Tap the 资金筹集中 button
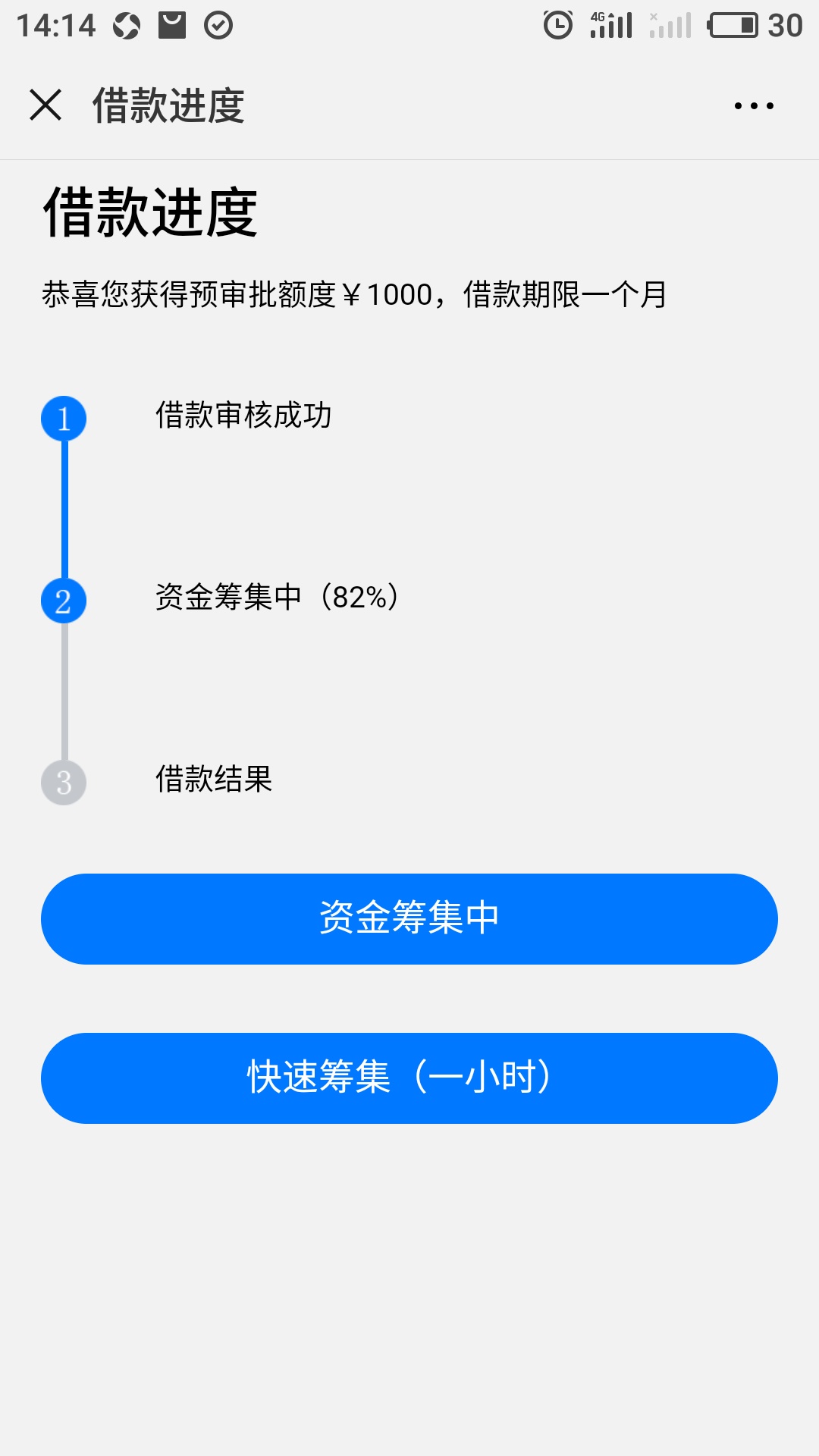This screenshot has width=819, height=1456. [409, 919]
